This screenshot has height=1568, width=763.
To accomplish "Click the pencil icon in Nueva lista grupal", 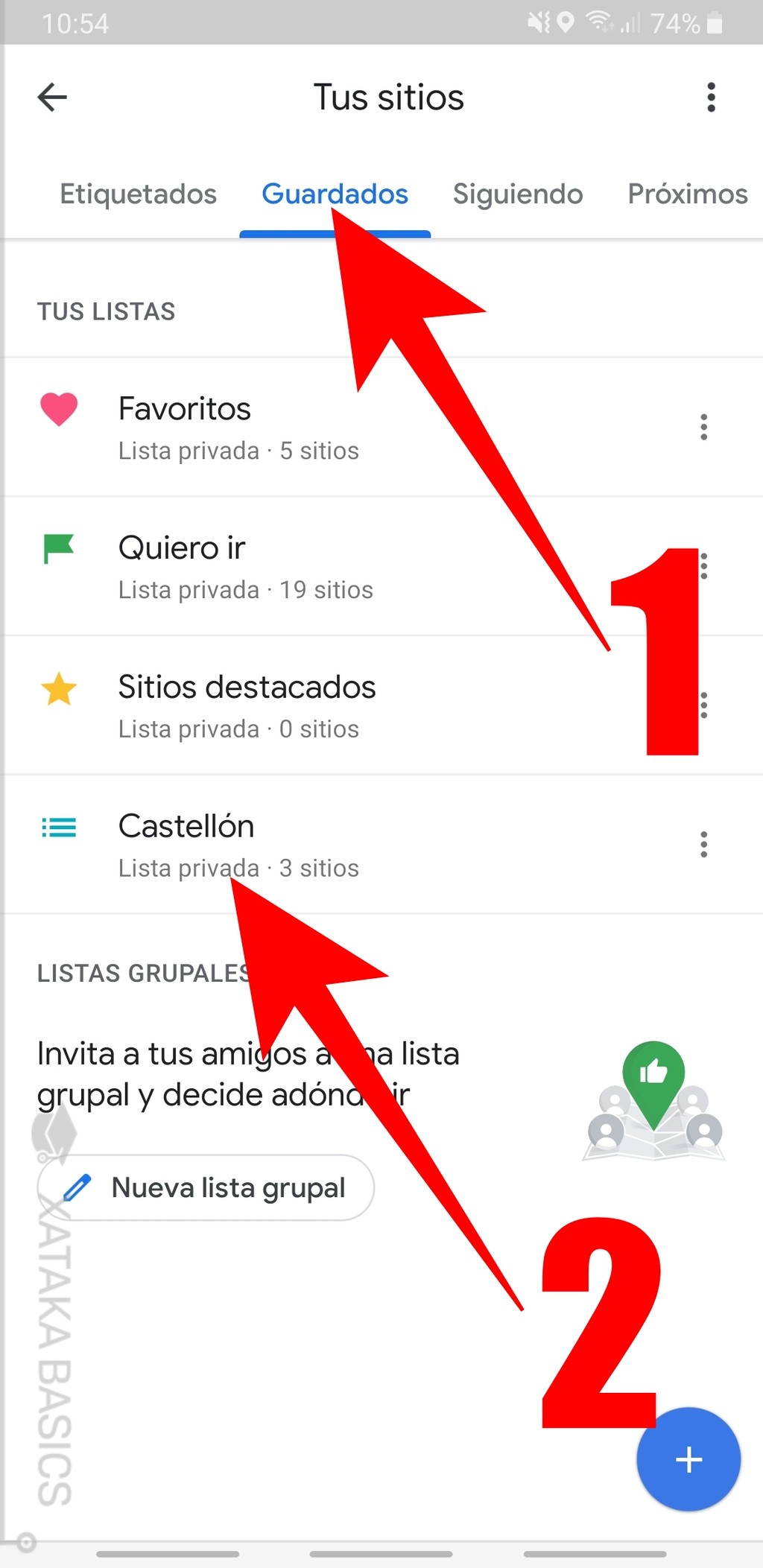I will point(78,1187).
